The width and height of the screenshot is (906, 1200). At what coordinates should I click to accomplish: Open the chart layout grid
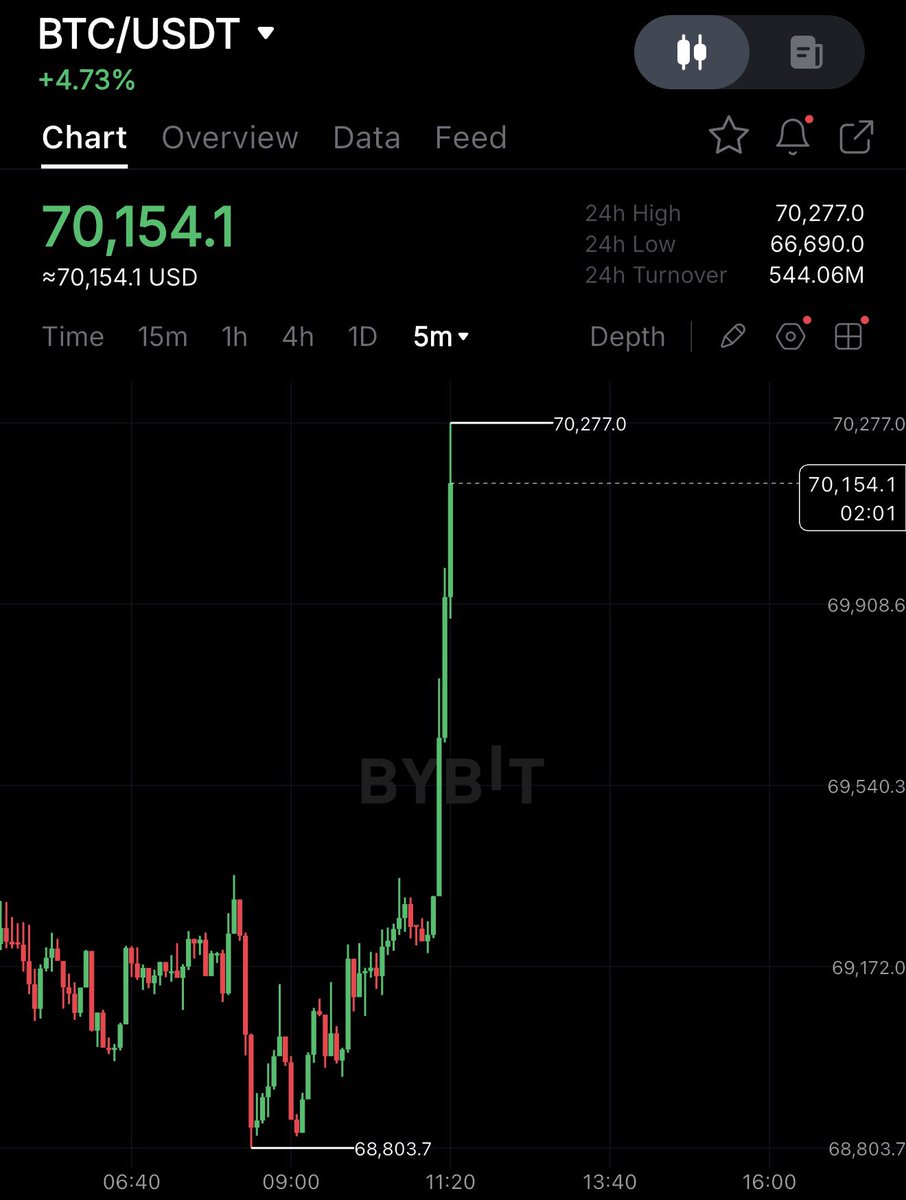point(848,337)
